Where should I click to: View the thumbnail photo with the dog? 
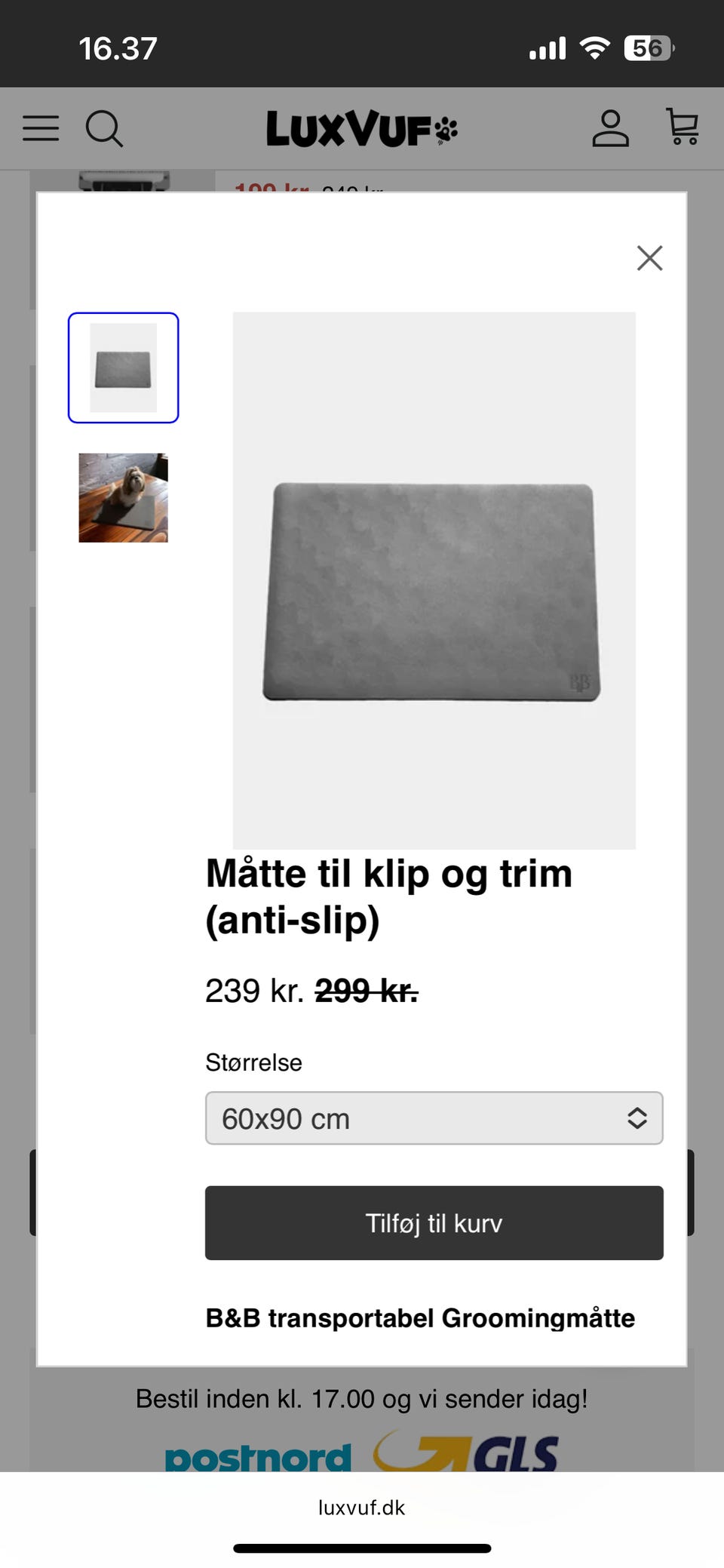point(124,498)
